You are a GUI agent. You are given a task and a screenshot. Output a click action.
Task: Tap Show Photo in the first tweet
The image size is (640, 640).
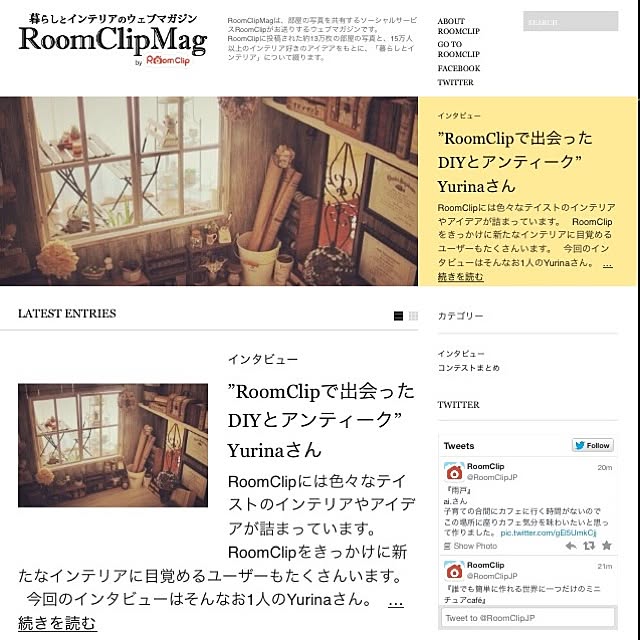[x=474, y=546]
